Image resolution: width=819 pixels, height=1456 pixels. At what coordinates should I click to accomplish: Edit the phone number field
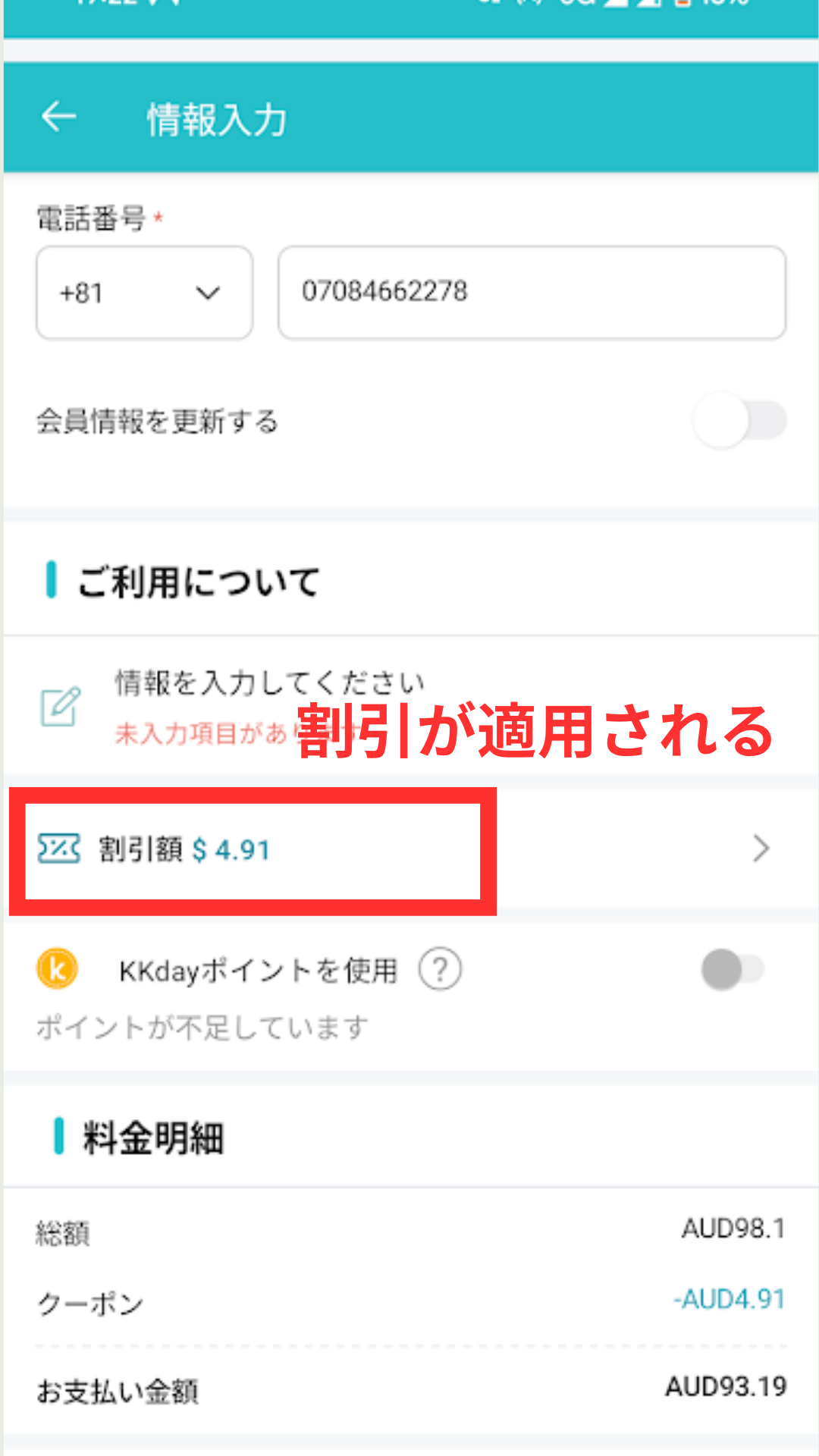(531, 293)
